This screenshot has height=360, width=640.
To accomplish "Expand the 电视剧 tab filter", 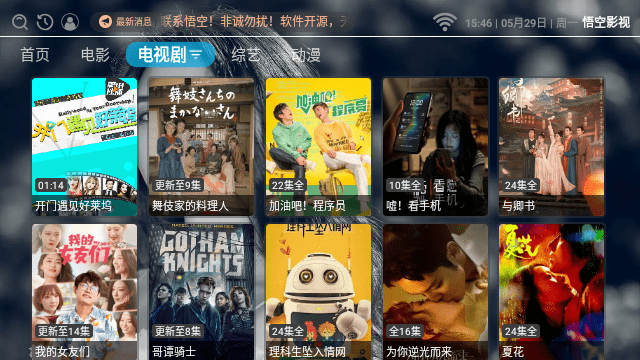I will pyautogui.click(x=170, y=54).
